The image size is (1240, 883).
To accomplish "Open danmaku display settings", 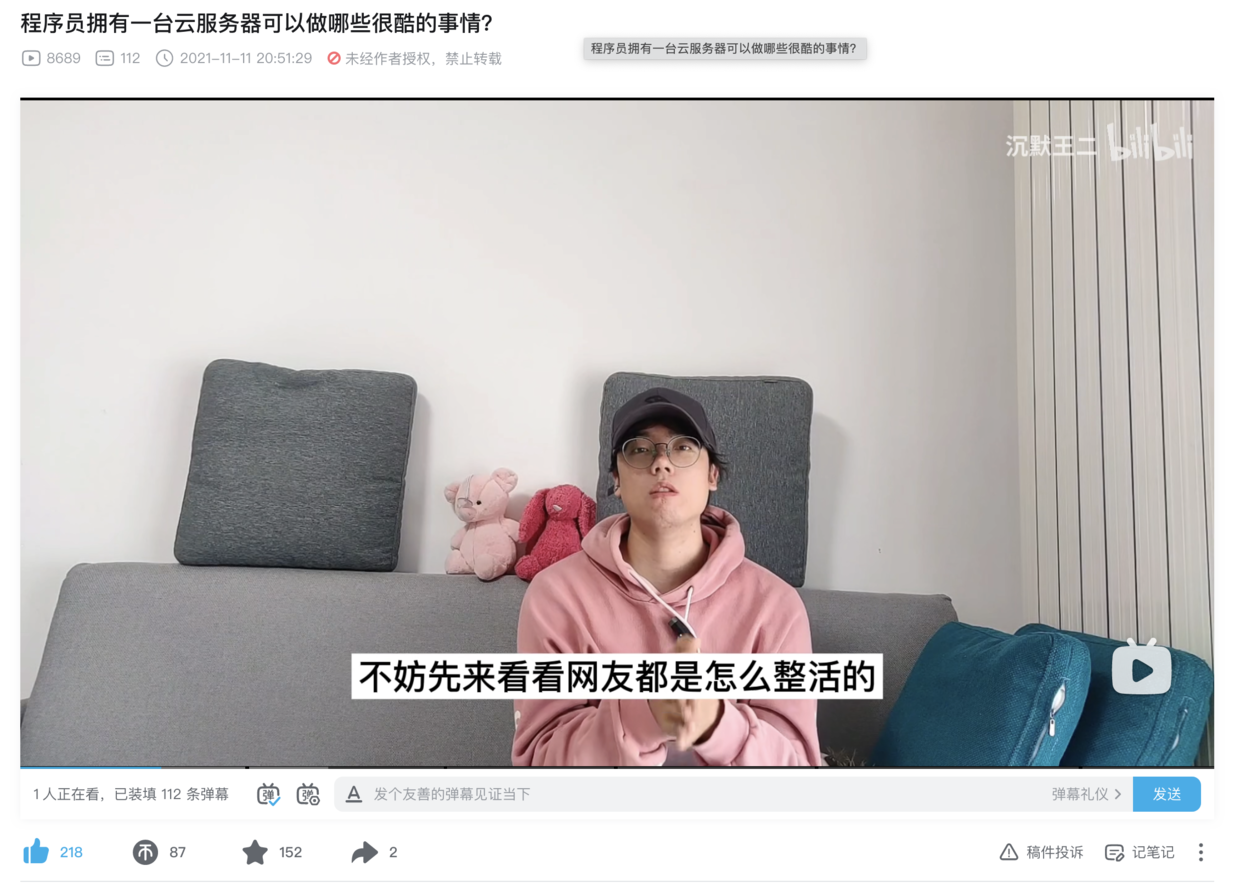I will click(x=308, y=795).
